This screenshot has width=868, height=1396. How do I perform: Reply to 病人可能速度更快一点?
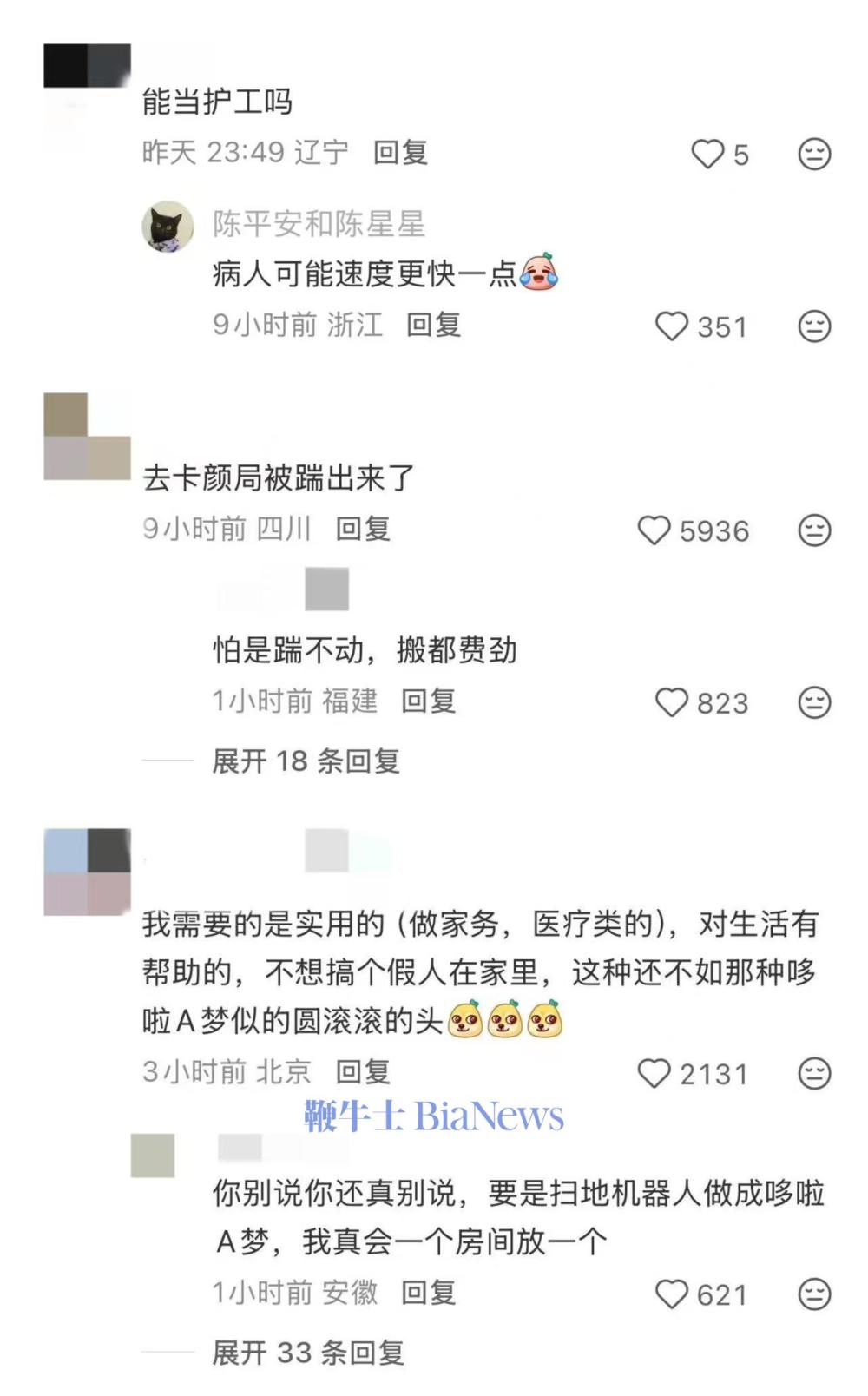pyautogui.click(x=434, y=325)
